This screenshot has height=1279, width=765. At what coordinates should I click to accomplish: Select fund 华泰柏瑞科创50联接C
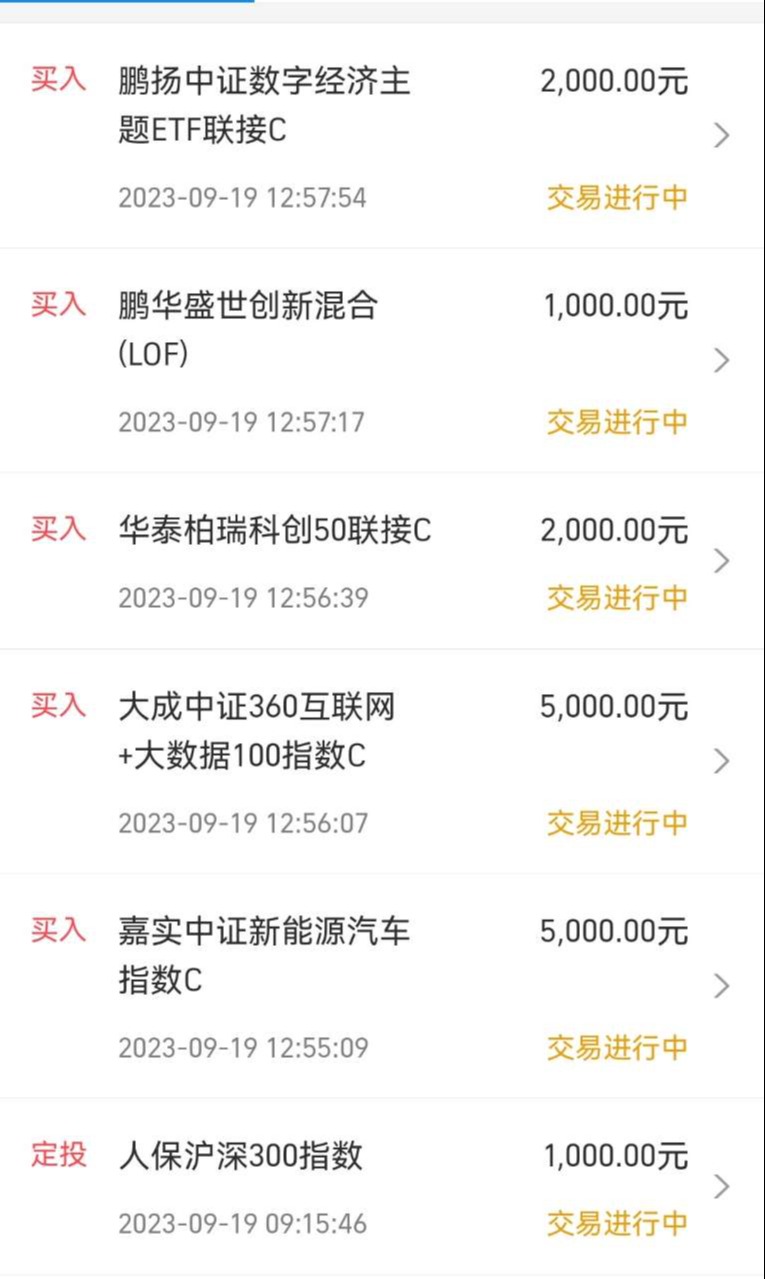click(275, 532)
